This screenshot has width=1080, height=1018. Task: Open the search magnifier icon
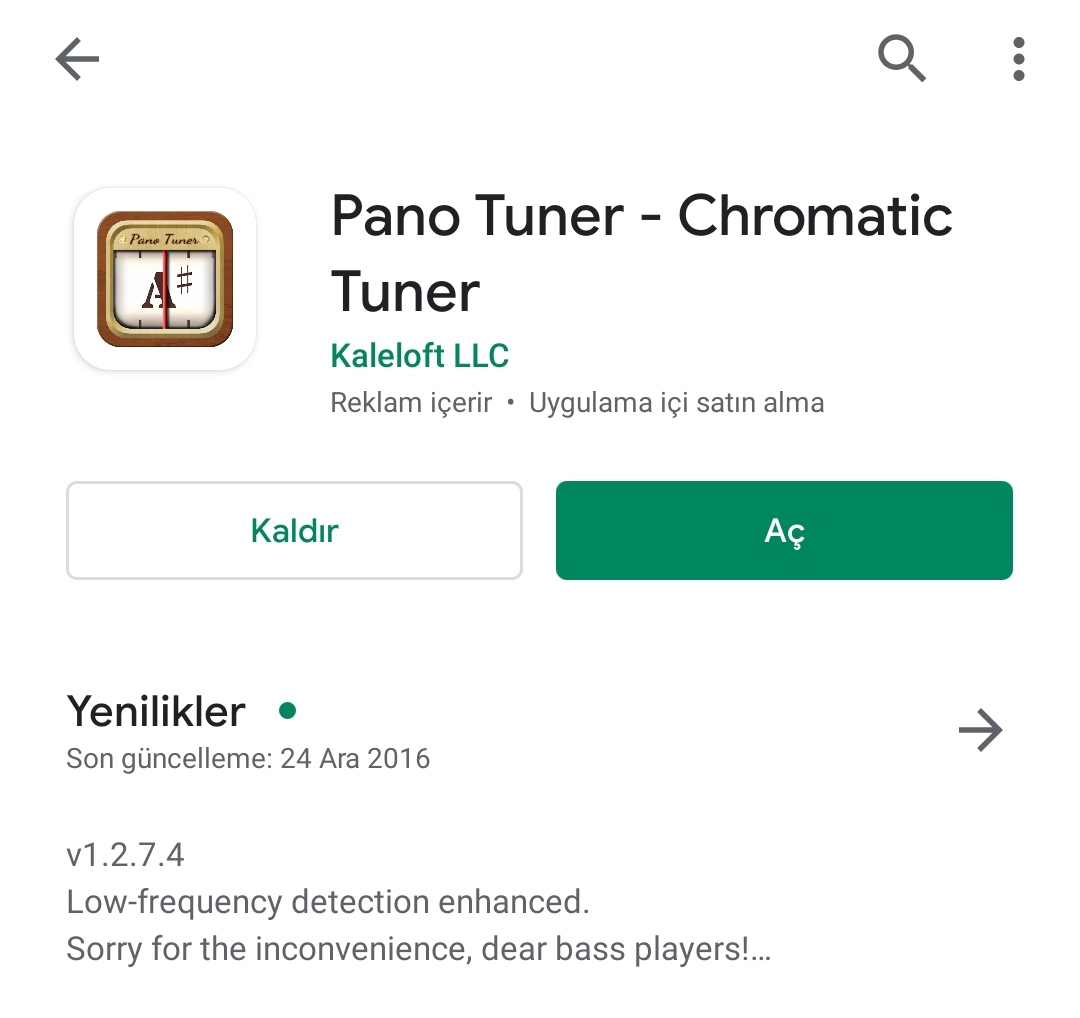pos(902,58)
